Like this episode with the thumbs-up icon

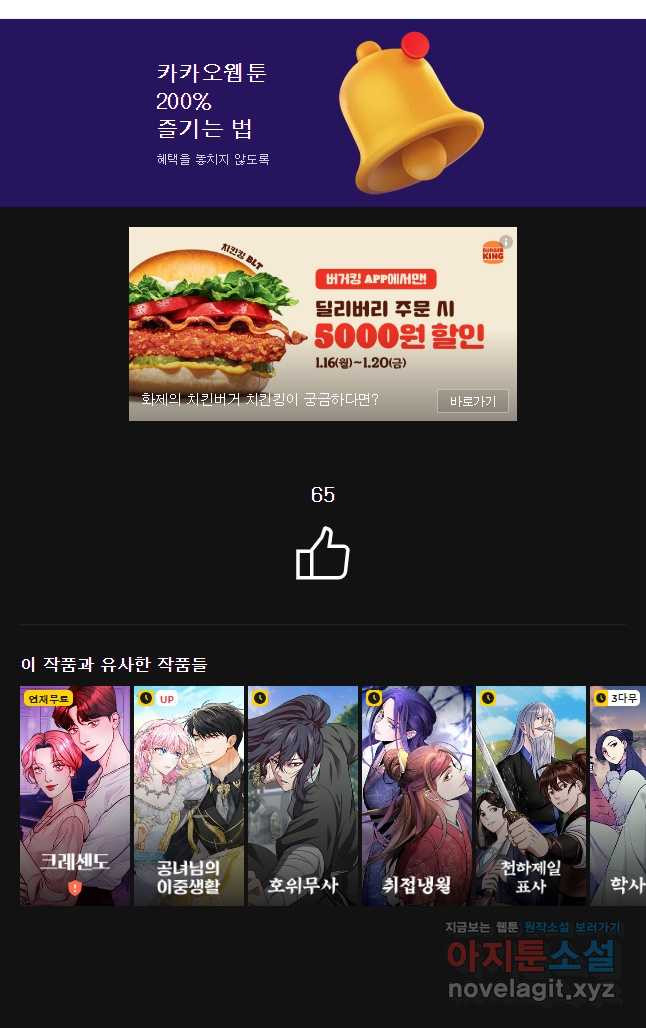click(322, 553)
